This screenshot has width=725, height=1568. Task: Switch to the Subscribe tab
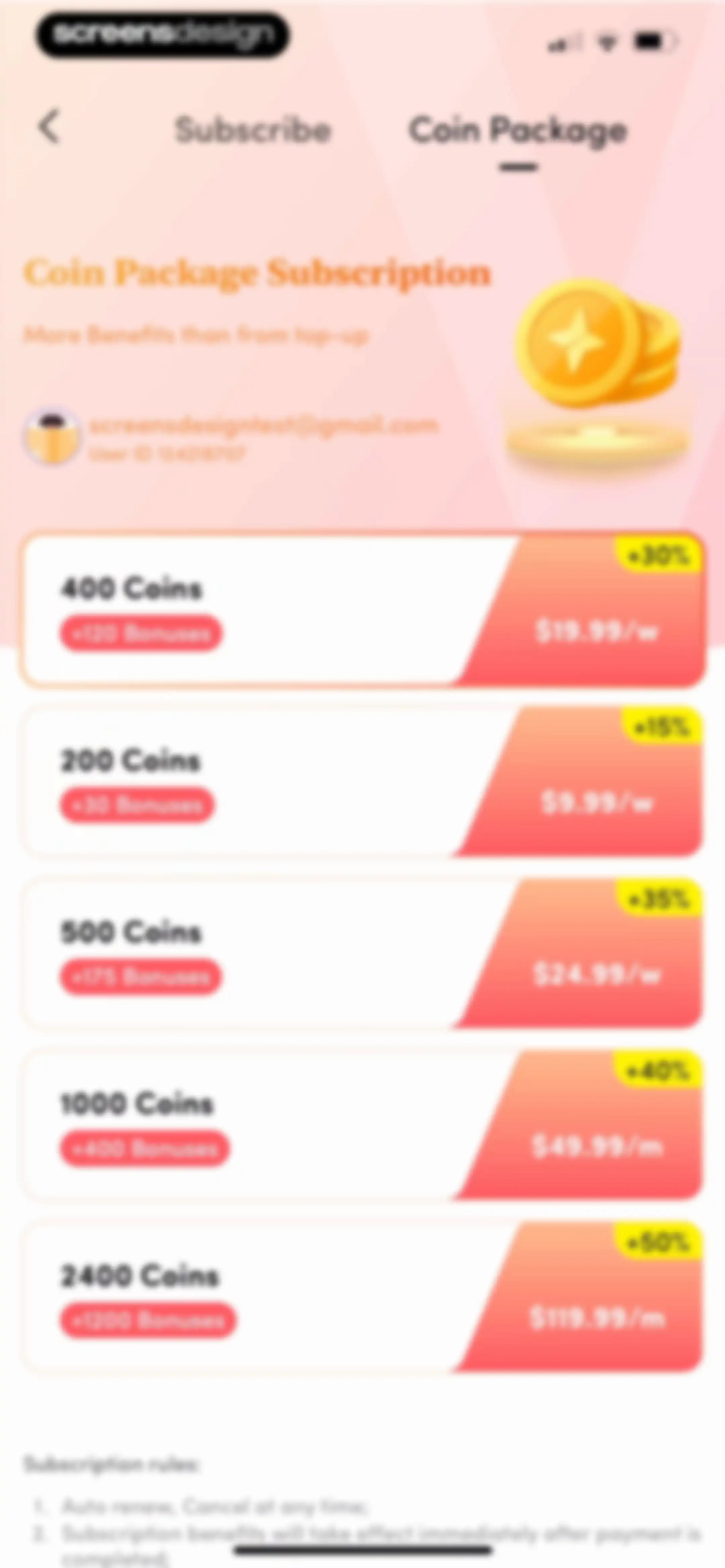(253, 130)
